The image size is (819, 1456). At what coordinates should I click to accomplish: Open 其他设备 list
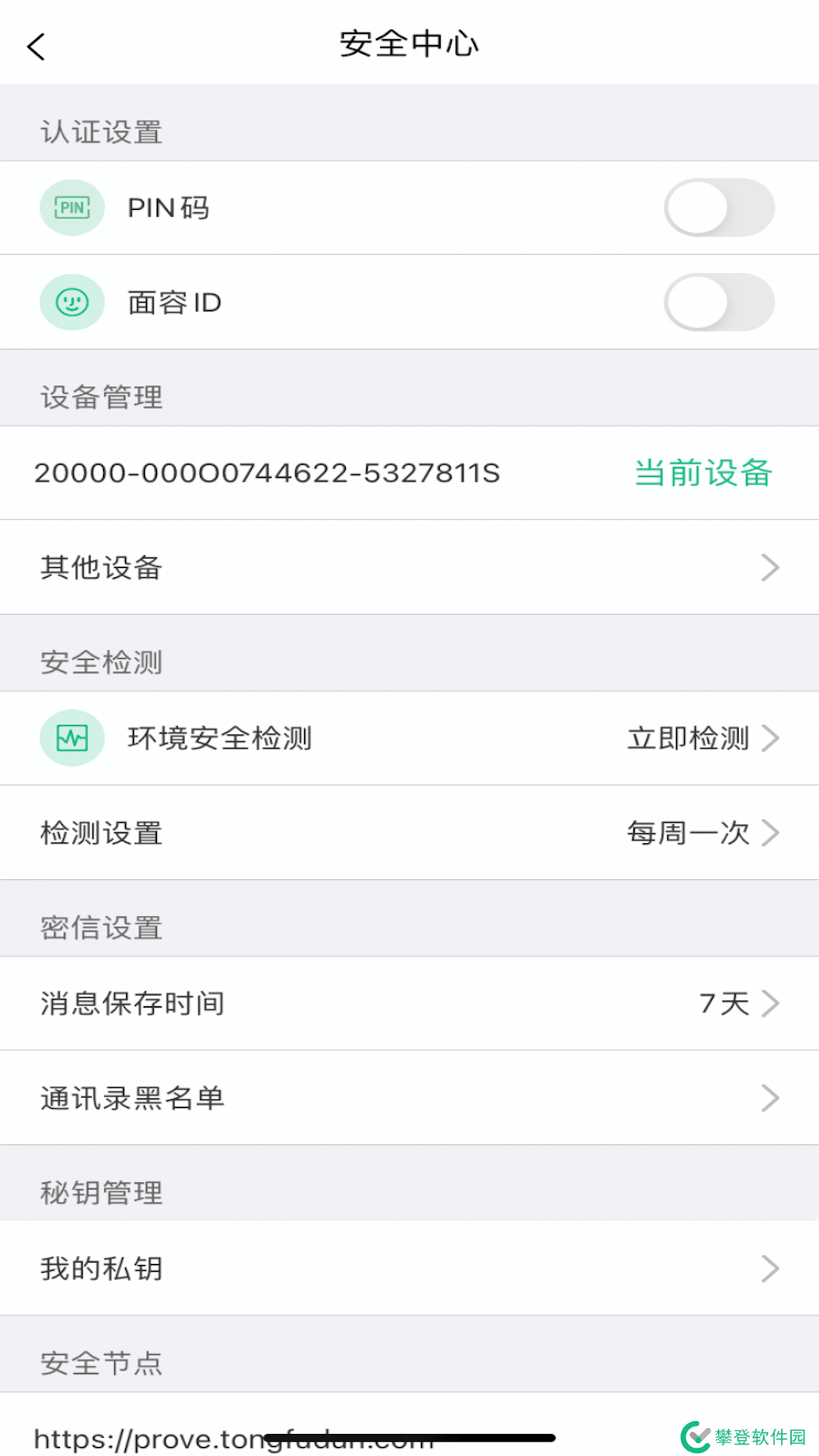pyautogui.click(x=409, y=567)
